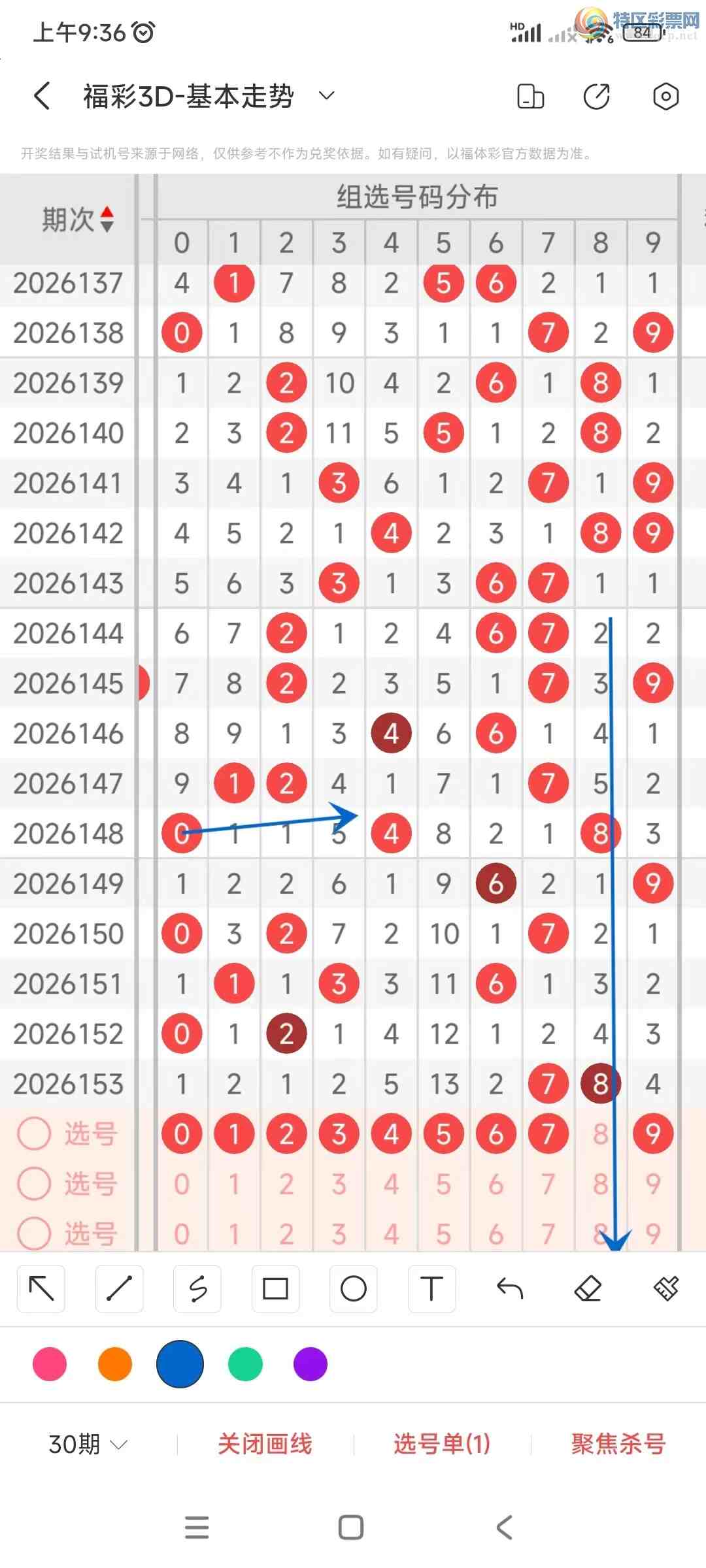Select the arrow drawing tool

pyautogui.click(x=41, y=1288)
